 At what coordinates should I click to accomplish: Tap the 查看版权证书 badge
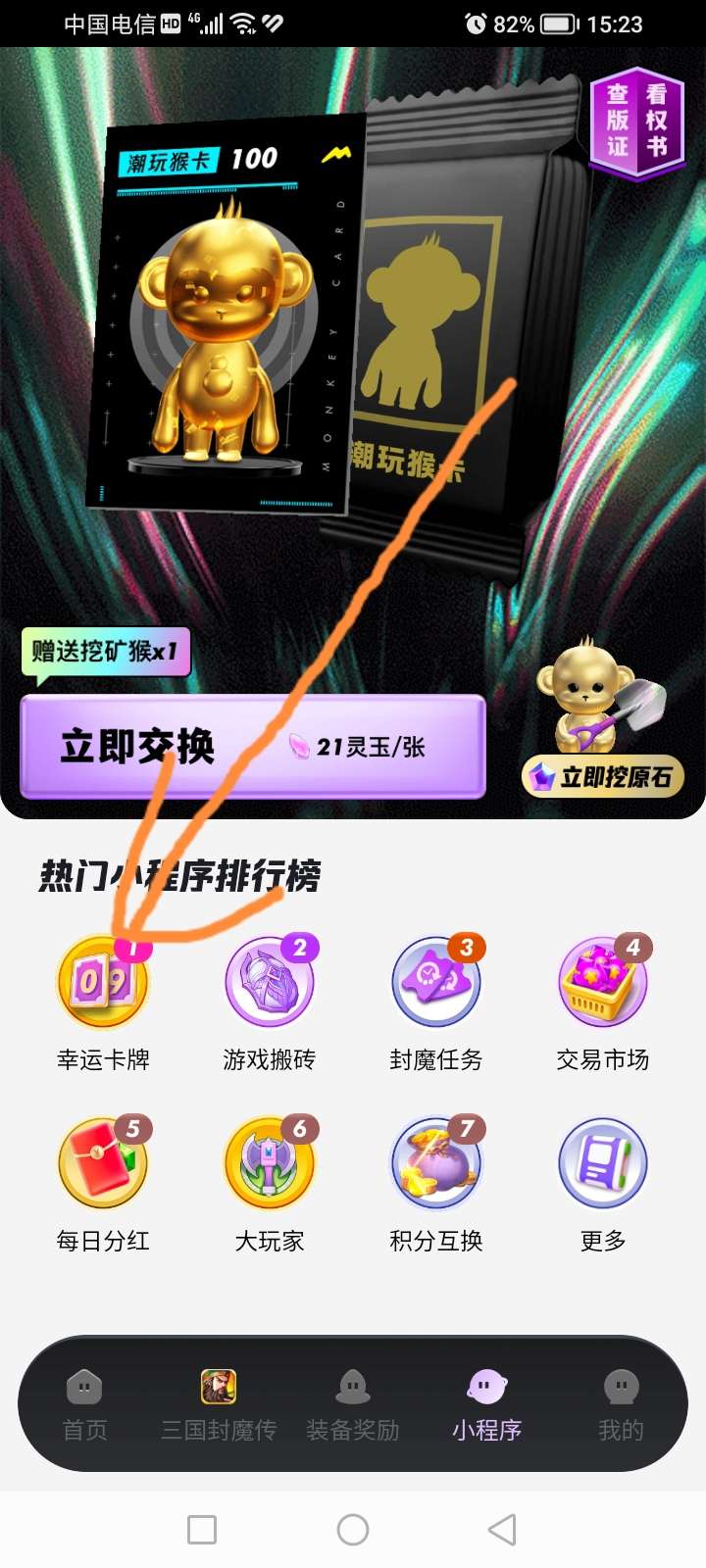coord(636,122)
